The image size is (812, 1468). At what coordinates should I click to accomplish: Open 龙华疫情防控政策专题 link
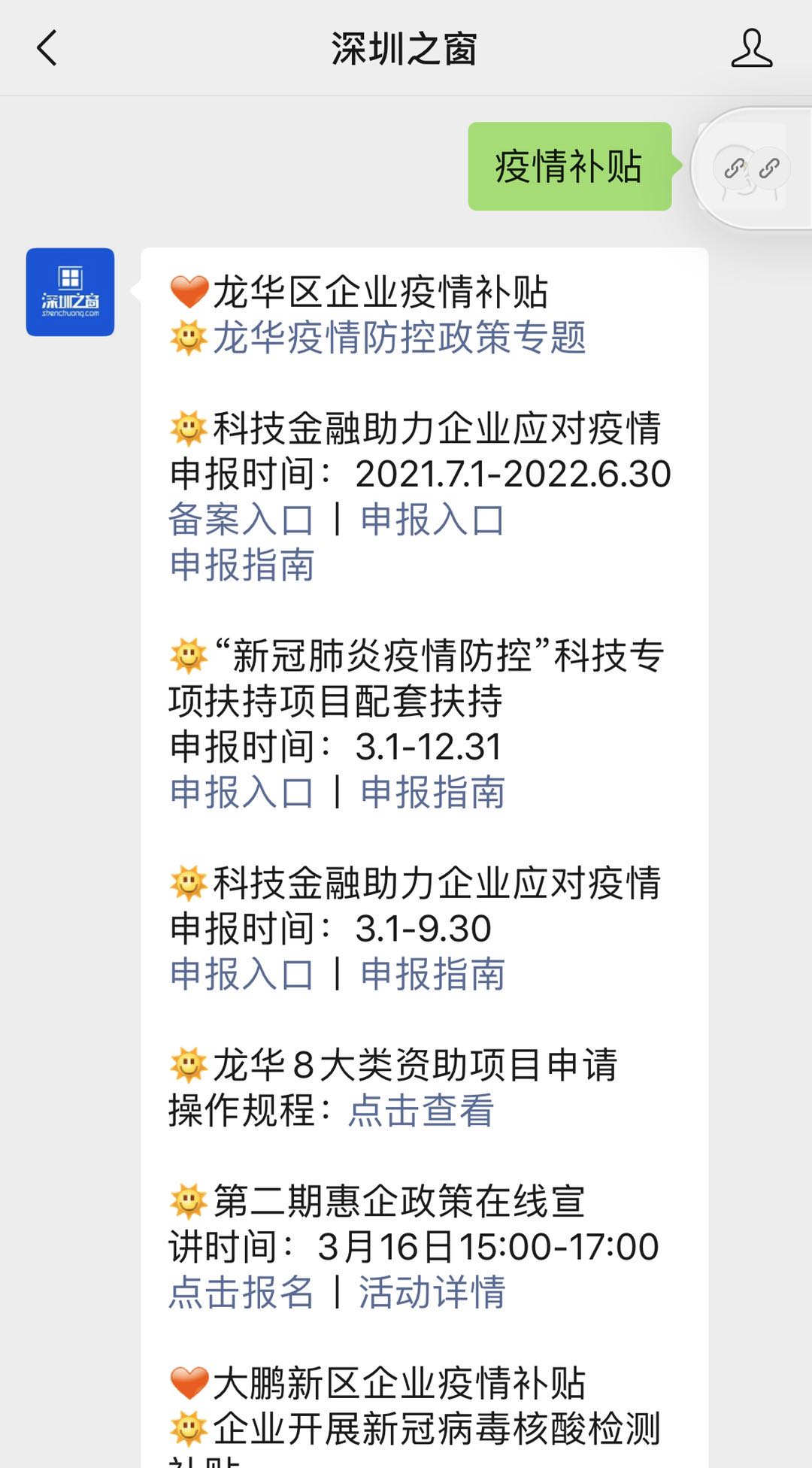[x=404, y=339]
